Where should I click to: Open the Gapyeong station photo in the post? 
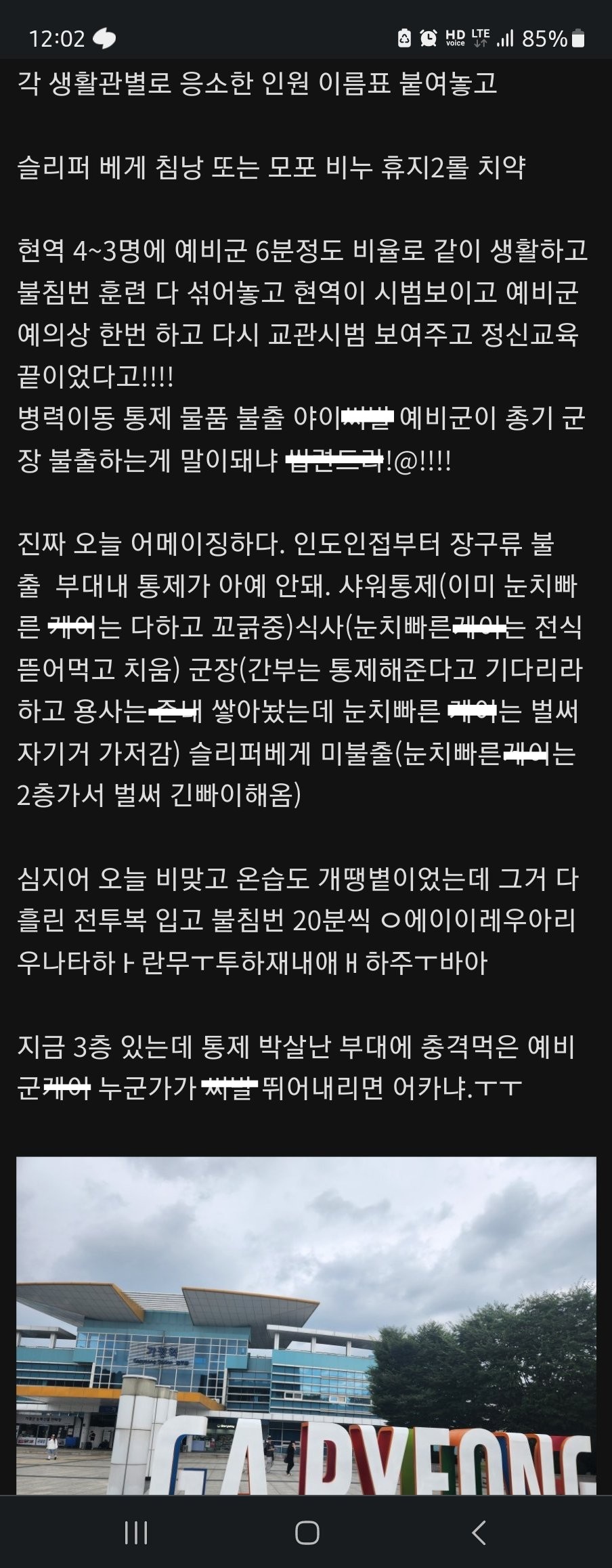(x=306, y=1327)
